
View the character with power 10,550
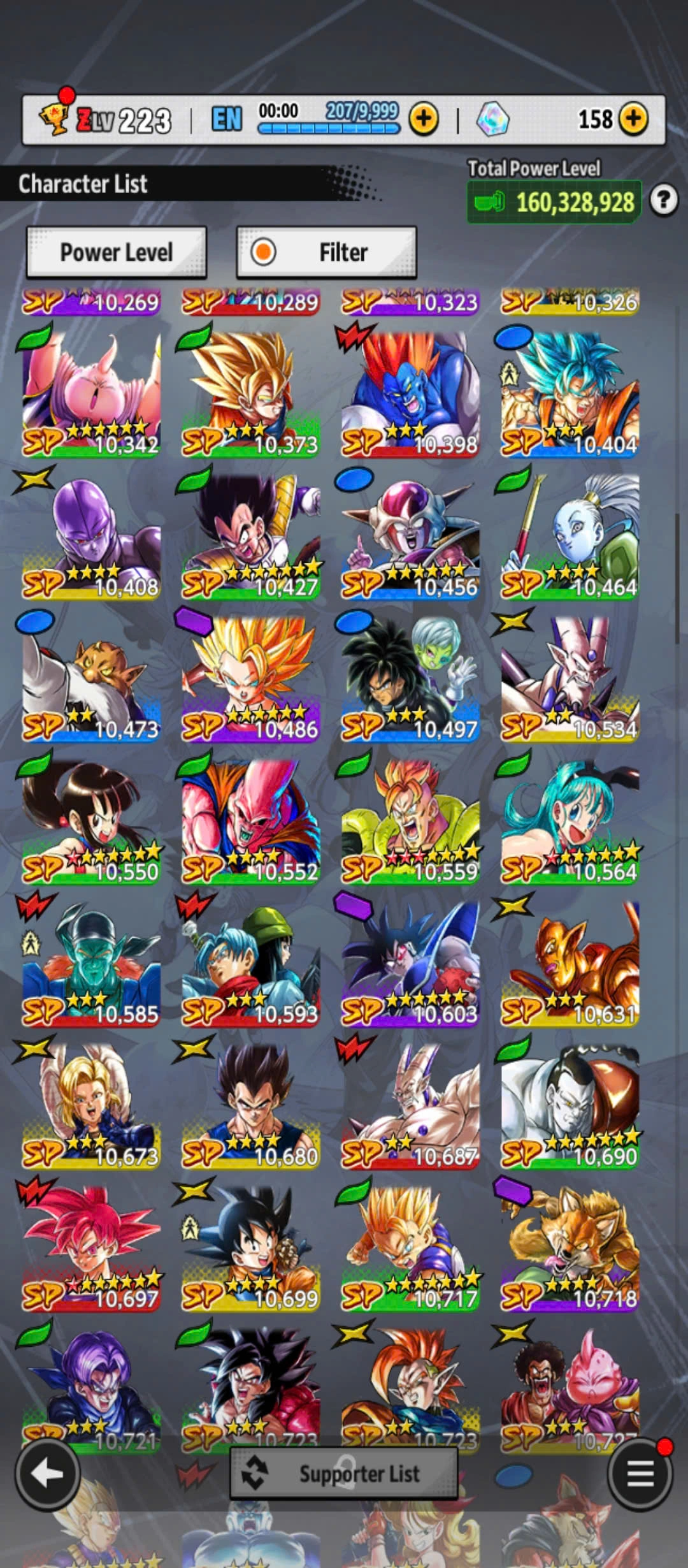click(91, 820)
